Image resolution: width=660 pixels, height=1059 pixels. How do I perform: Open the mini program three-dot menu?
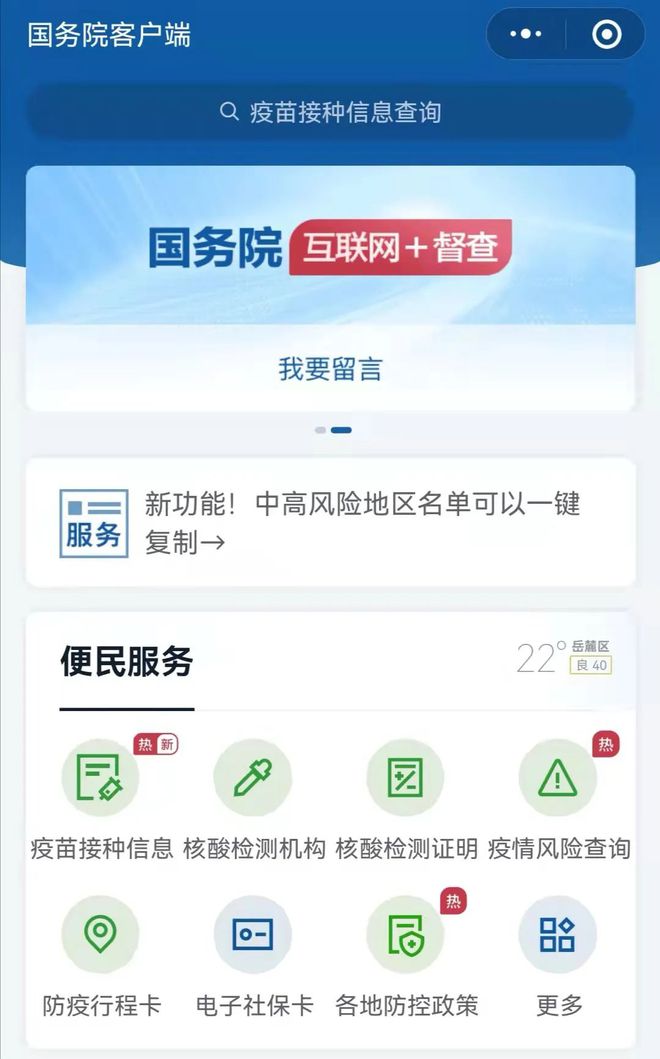pos(526,34)
